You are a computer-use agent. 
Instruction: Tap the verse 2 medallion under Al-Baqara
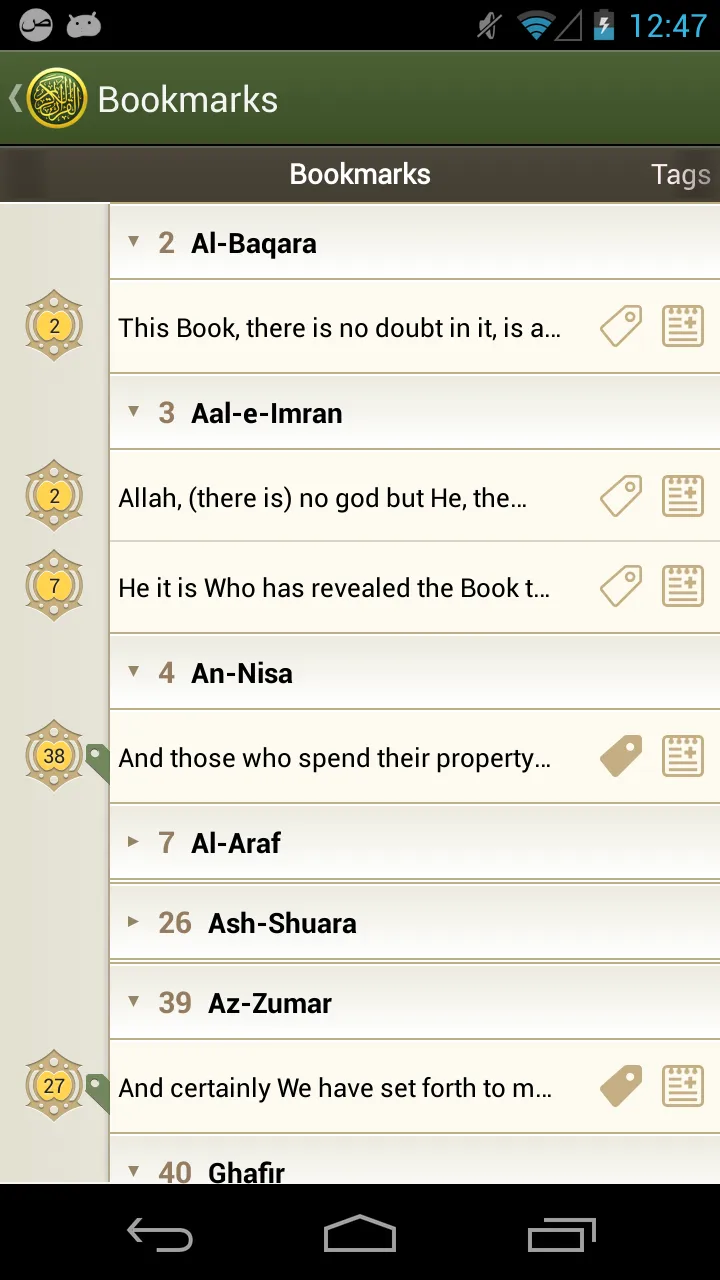point(54,326)
